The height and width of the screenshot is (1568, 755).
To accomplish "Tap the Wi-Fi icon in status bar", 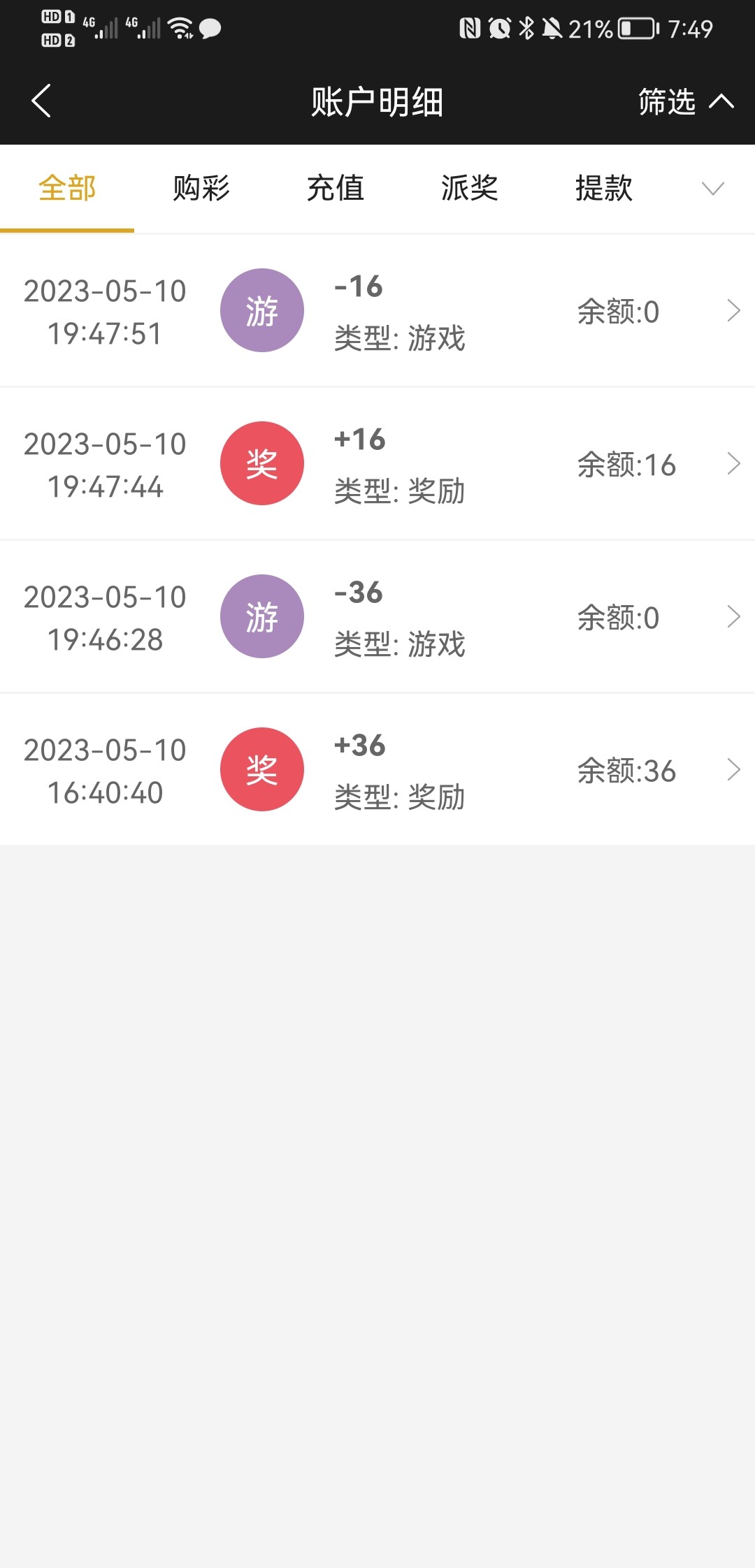I will point(182,28).
